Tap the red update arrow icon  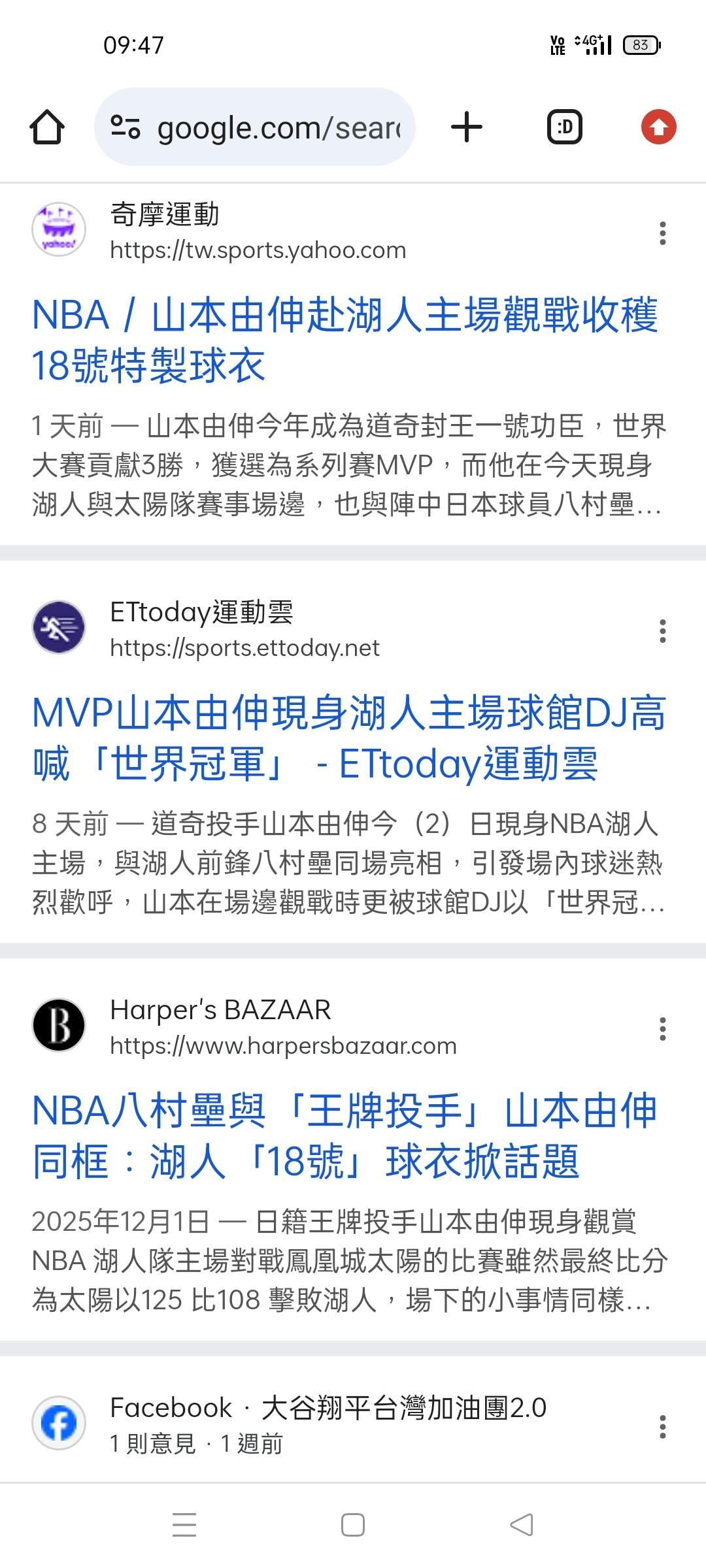pos(659,127)
